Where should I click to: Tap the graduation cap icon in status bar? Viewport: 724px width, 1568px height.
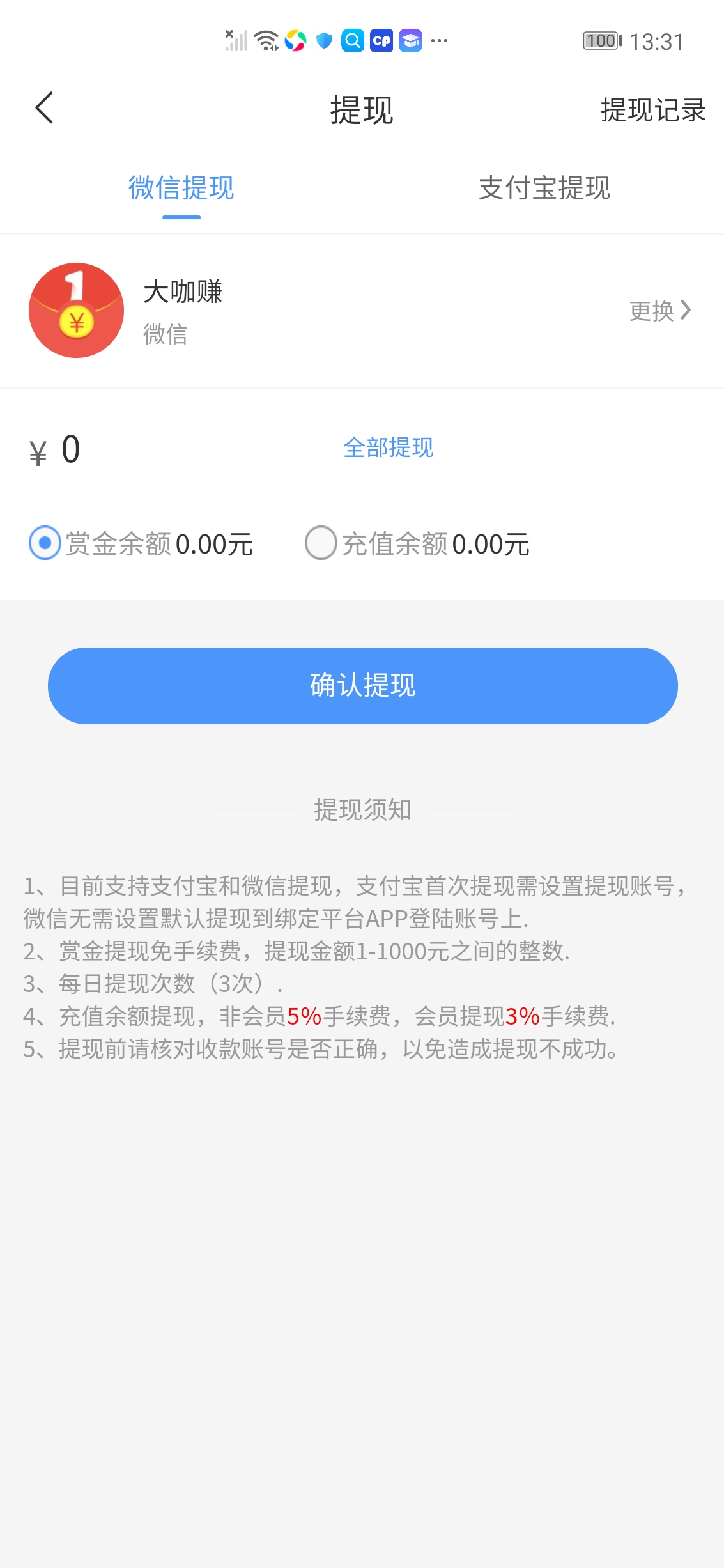[411, 40]
